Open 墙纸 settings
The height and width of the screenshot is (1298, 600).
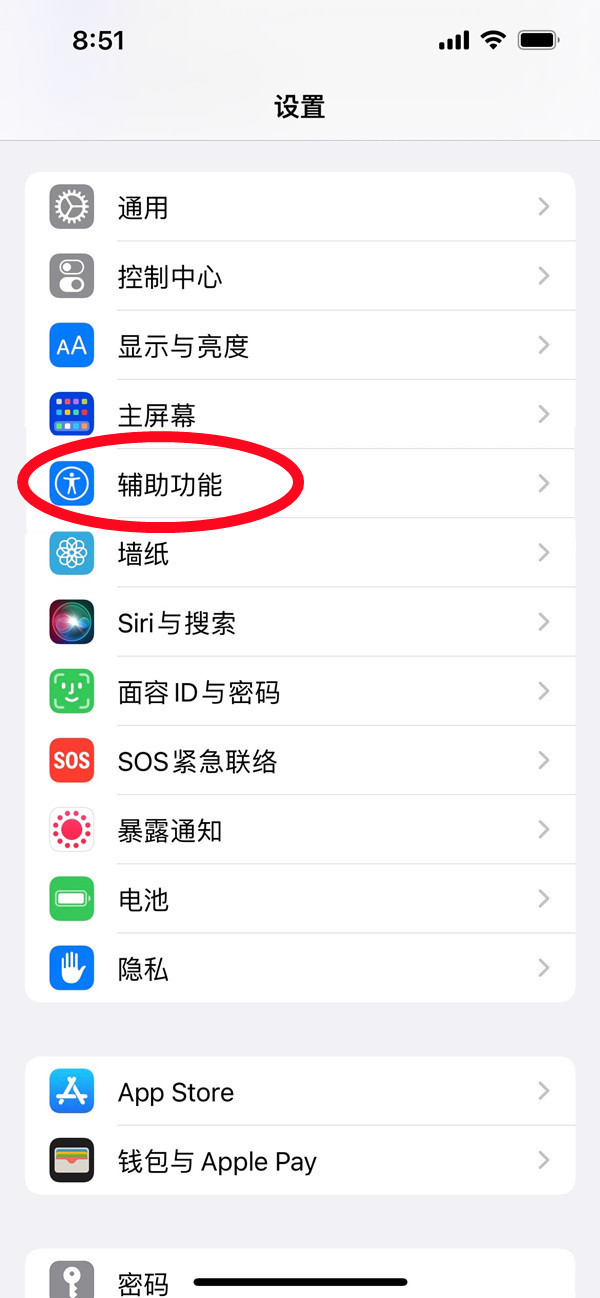300,553
